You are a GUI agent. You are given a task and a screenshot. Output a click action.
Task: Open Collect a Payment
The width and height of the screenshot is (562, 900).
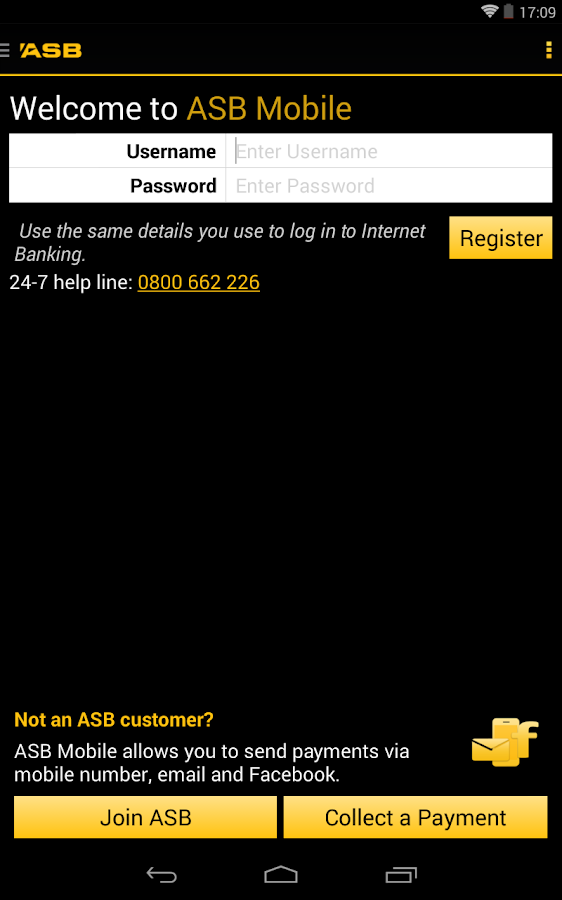(416, 817)
